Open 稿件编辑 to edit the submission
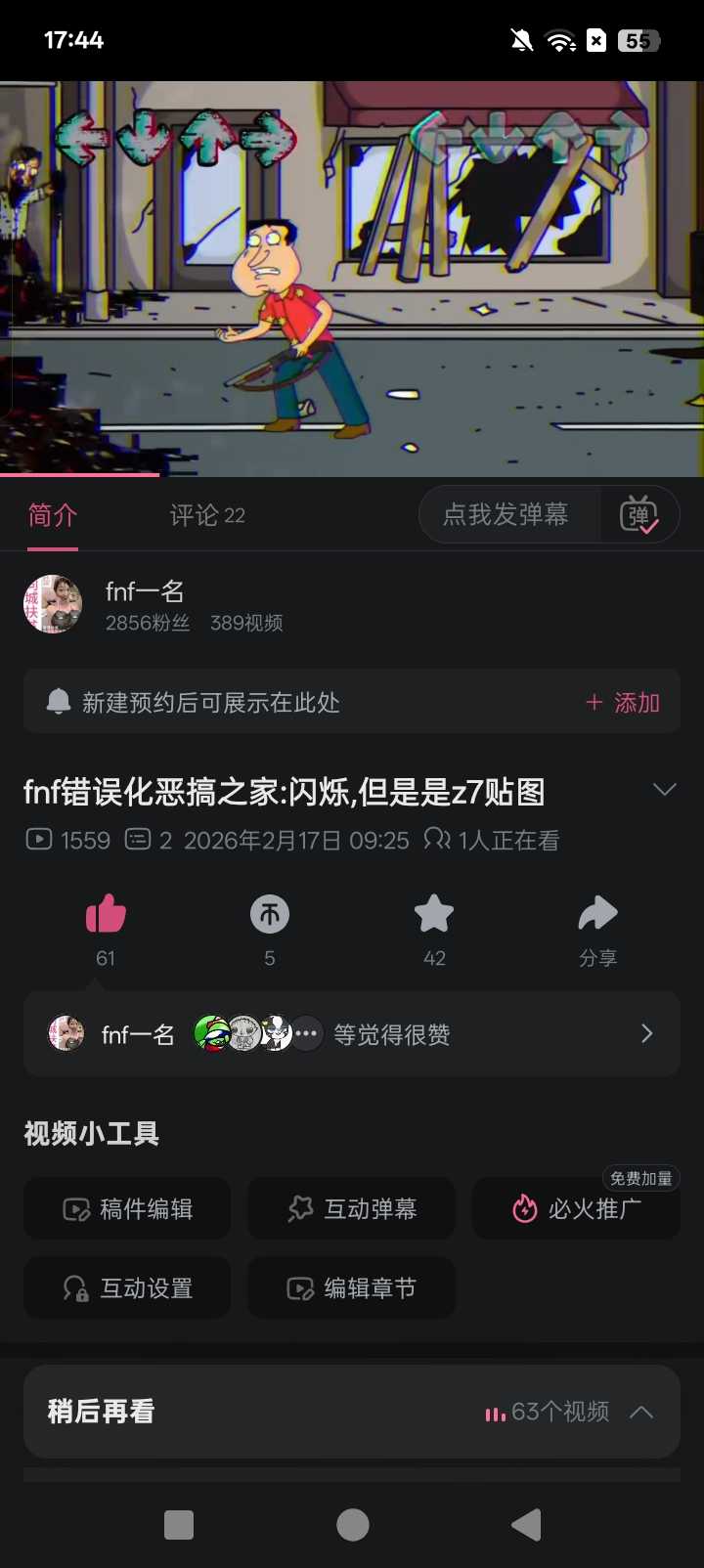Screen dimensions: 704x1568 [x=127, y=1209]
